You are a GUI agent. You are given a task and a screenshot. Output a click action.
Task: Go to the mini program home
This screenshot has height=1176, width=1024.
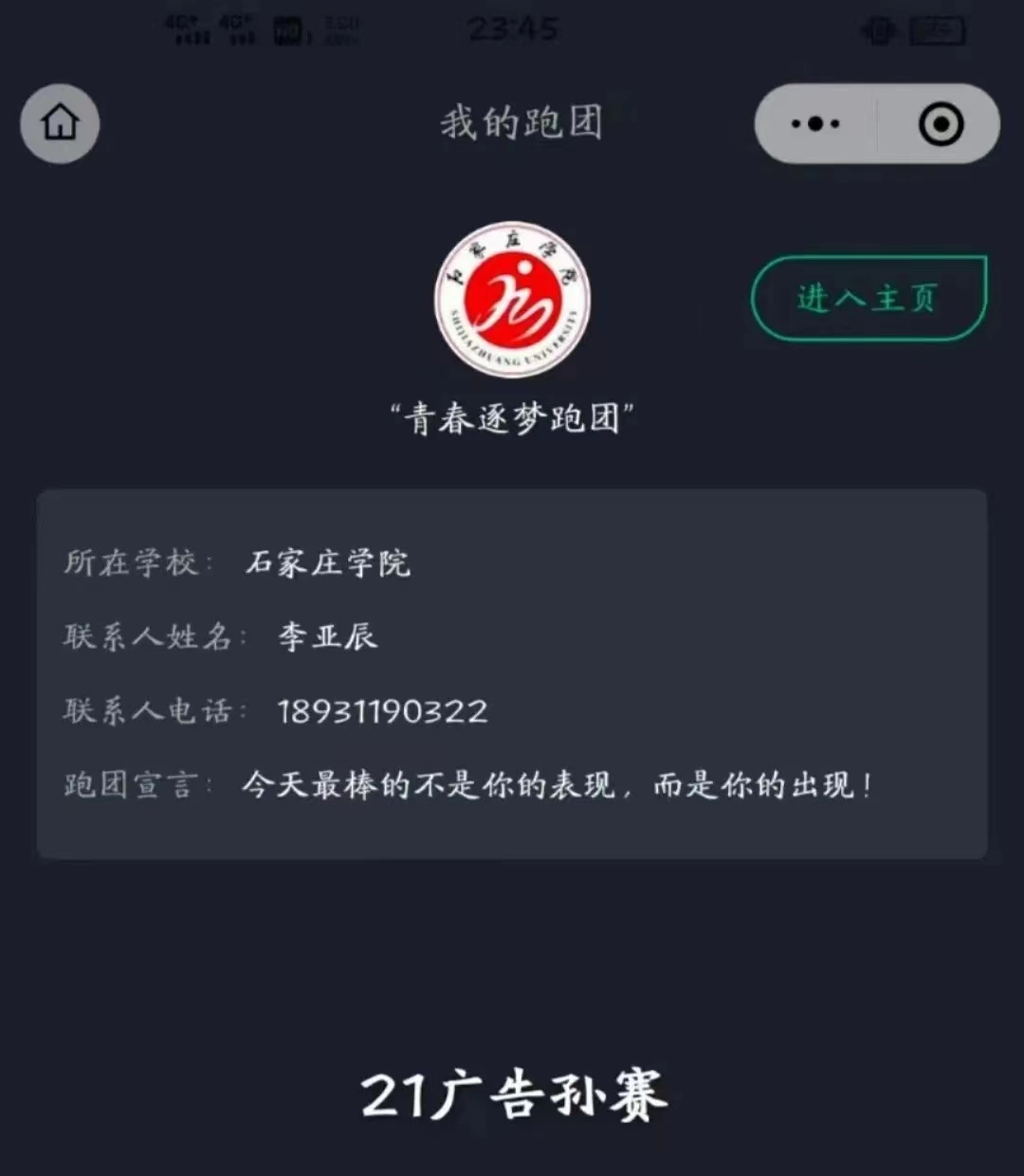click(60, 123)
